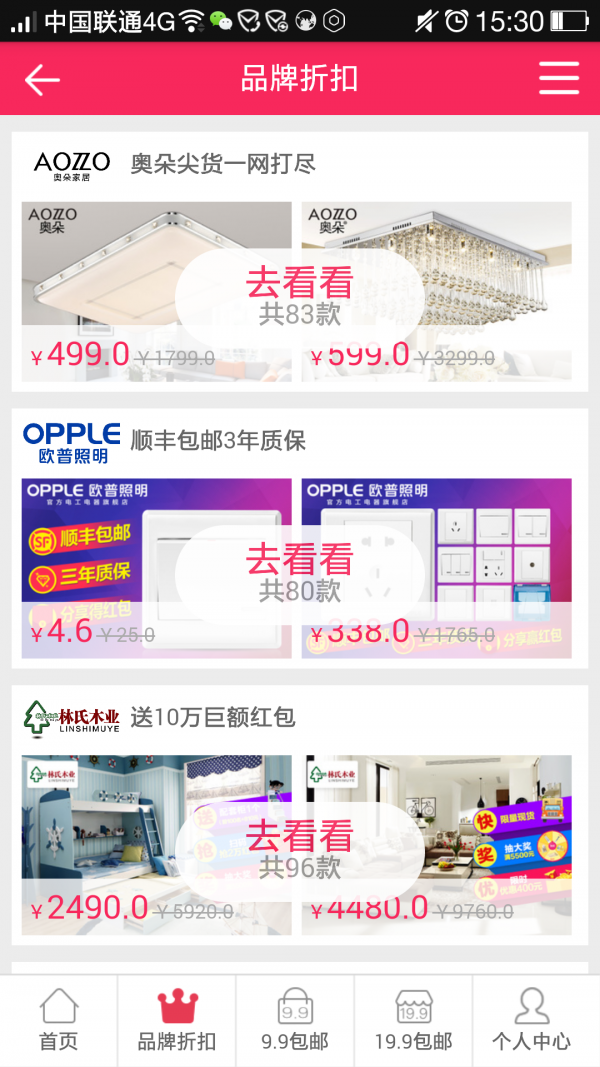The height and width of the screenshot is (1067, 600).
Task: Open the 19.9包邮 tab
Action: pyautogui.click(x=413, y=1021)
